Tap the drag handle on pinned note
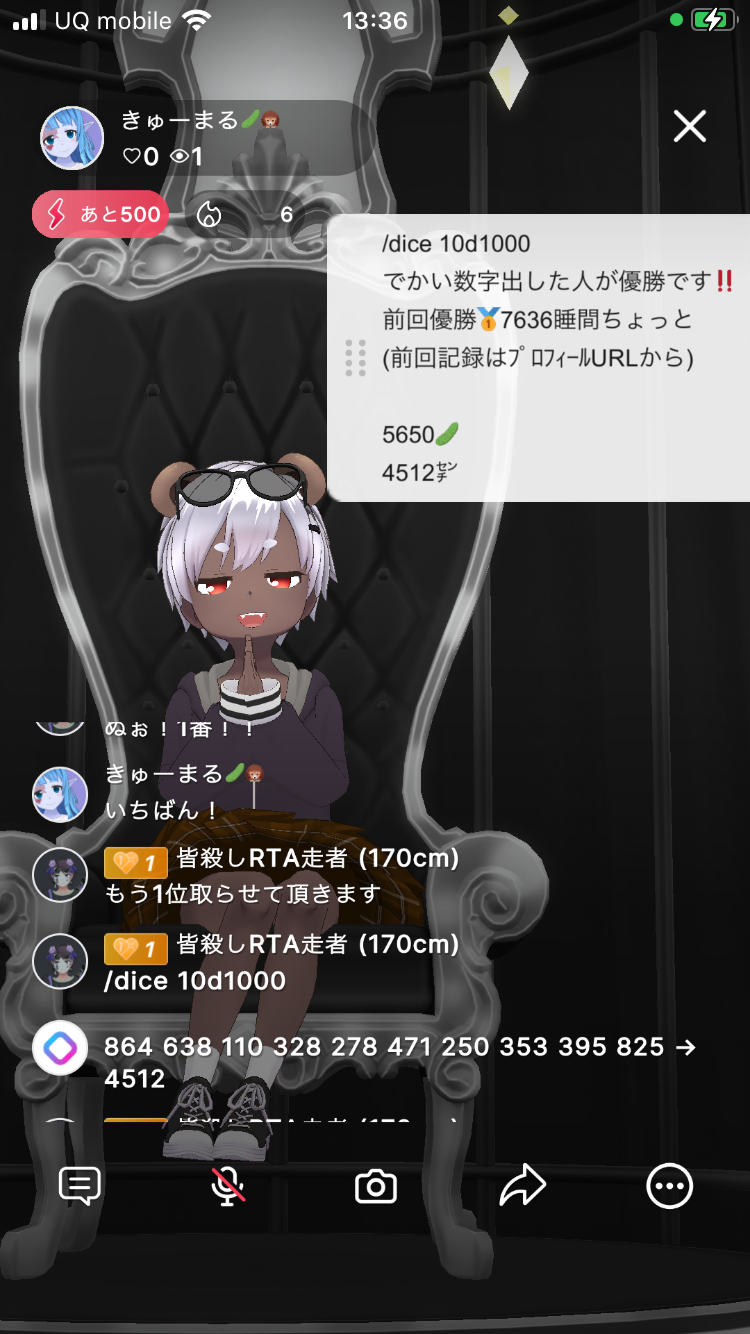750x1334 pixels. pyautogui.click(x=355, y=358)
